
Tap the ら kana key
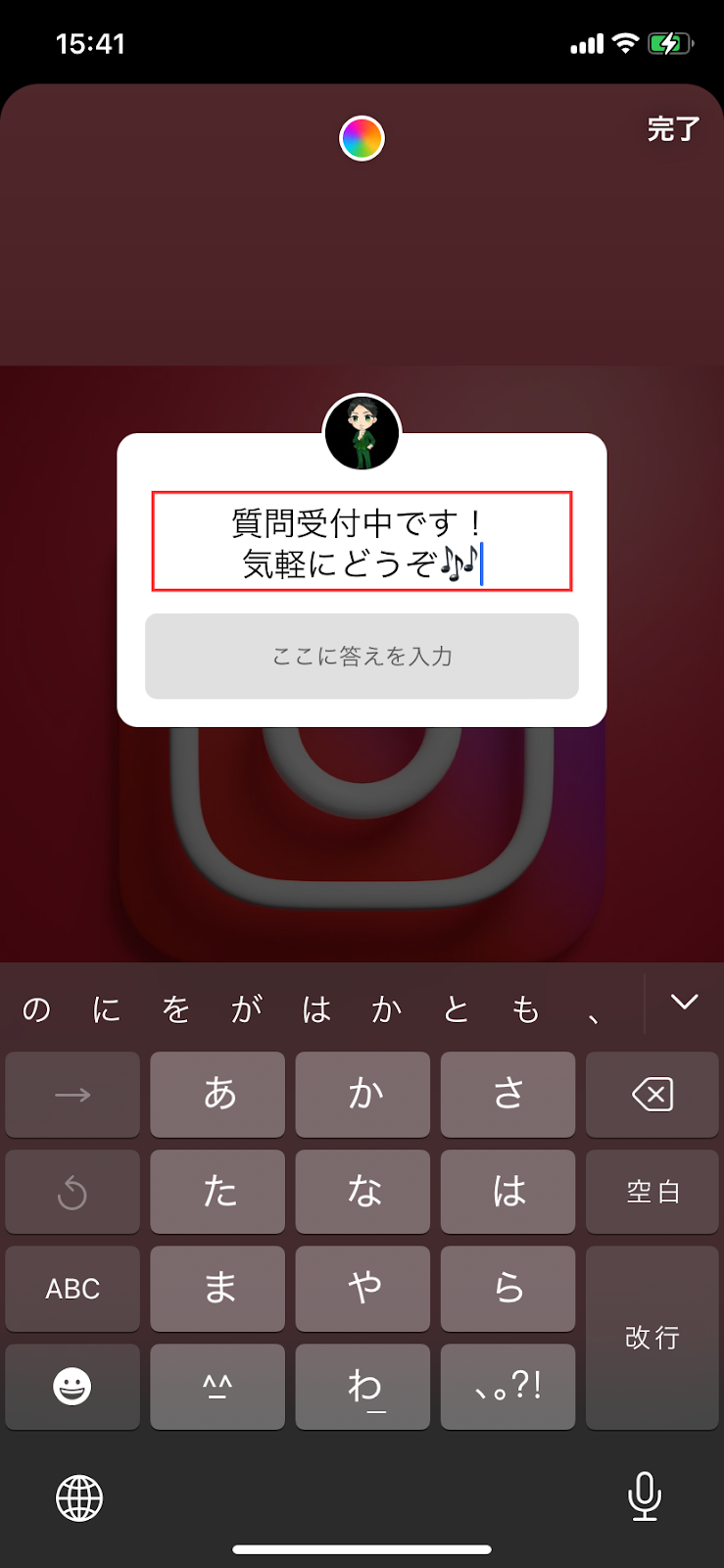pos(507,1288)
